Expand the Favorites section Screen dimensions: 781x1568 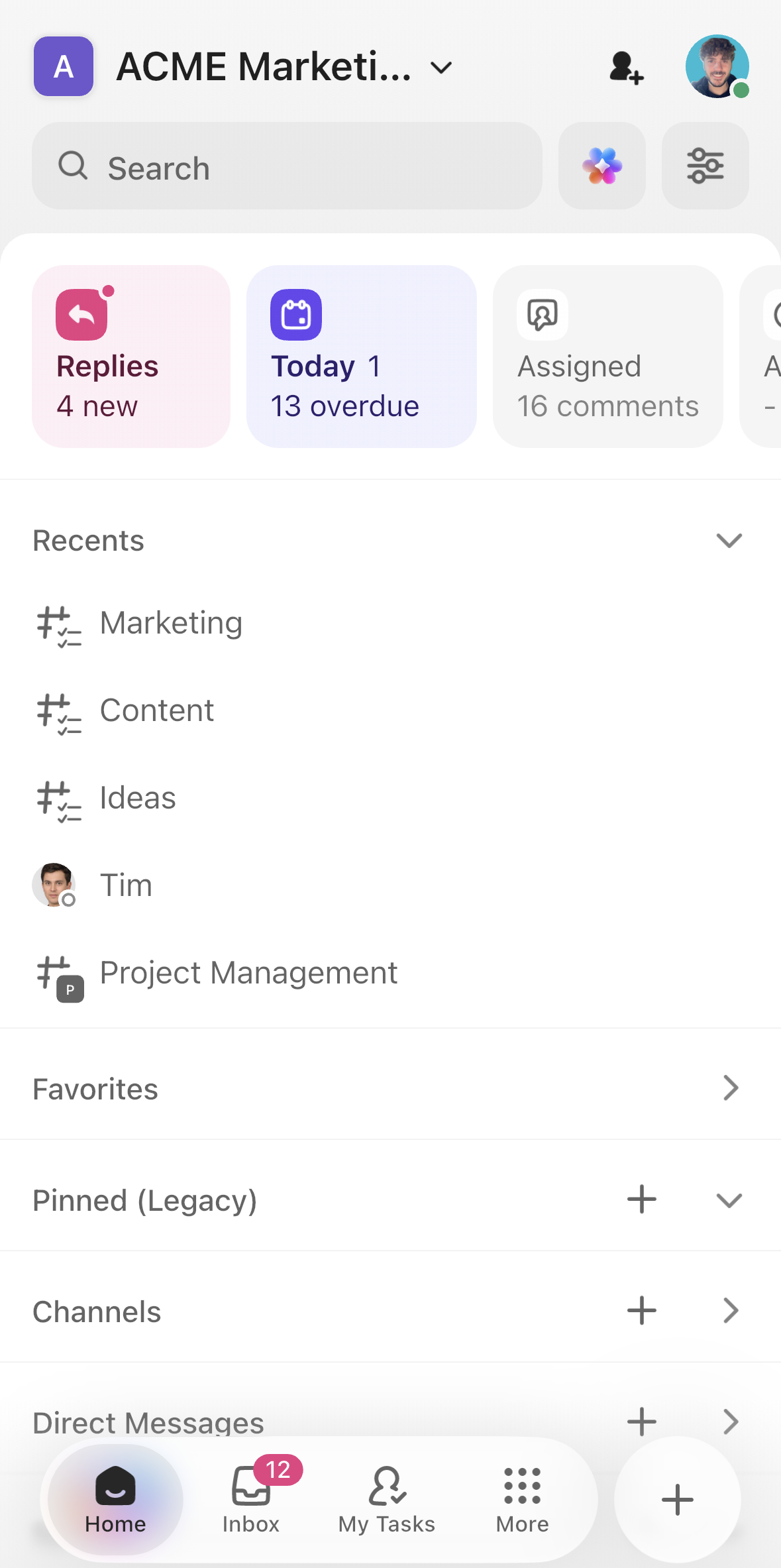(x=731, y=1088)
